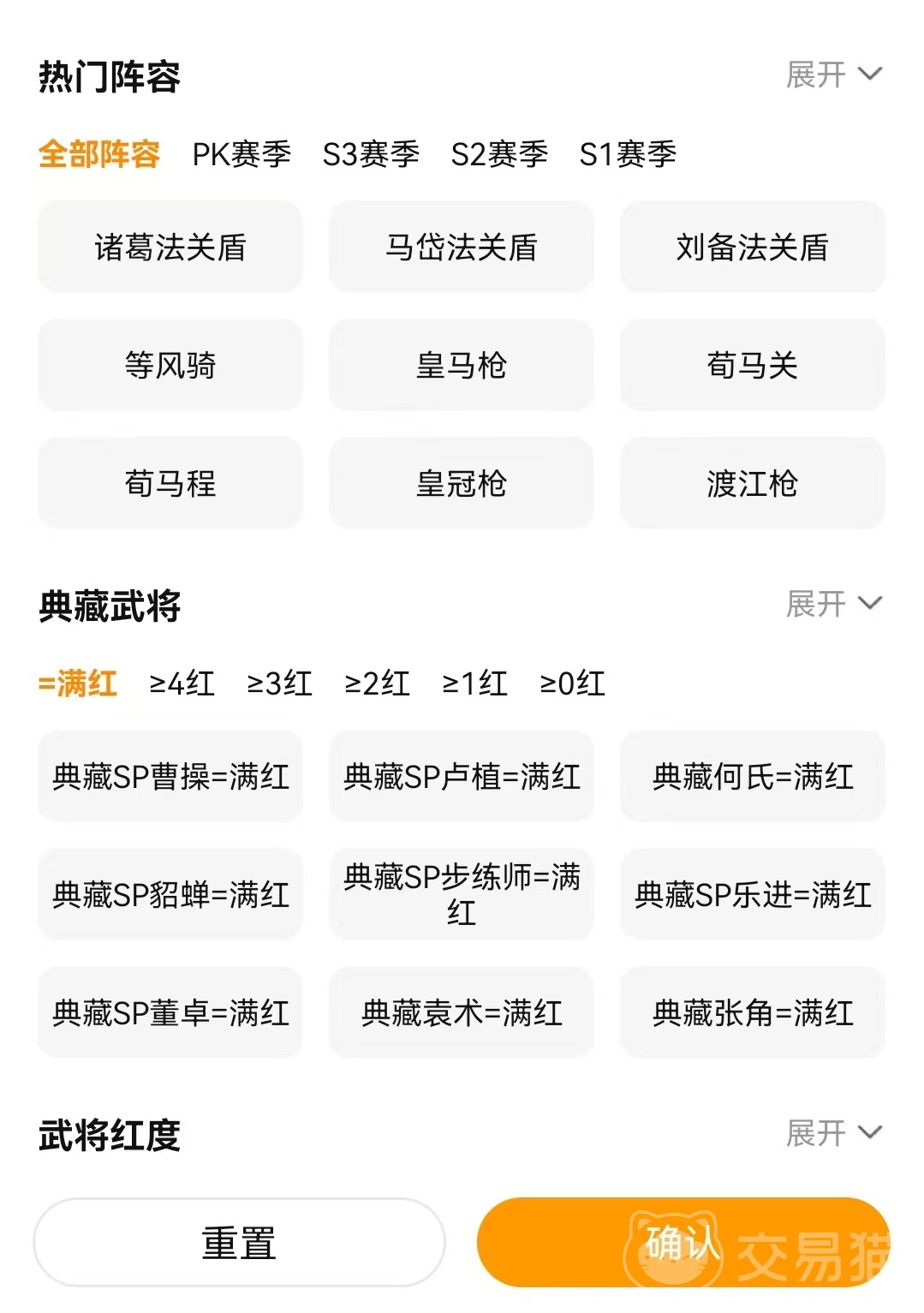Switch to the PK赛季 tab
Screen dimensions: 924x1313
pyautogui.click(x=241, y=154)
